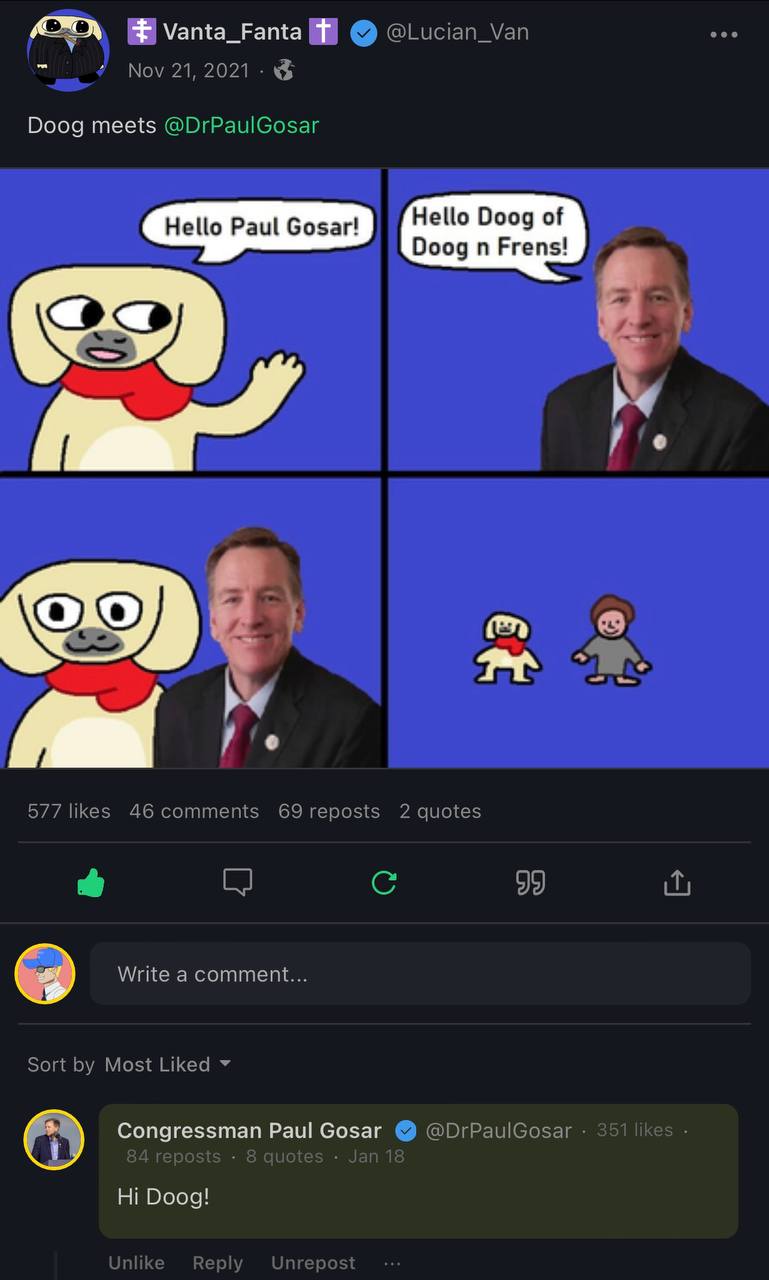Open the Most Liked sort dropdown
769x1280 pixels.
168,1064
